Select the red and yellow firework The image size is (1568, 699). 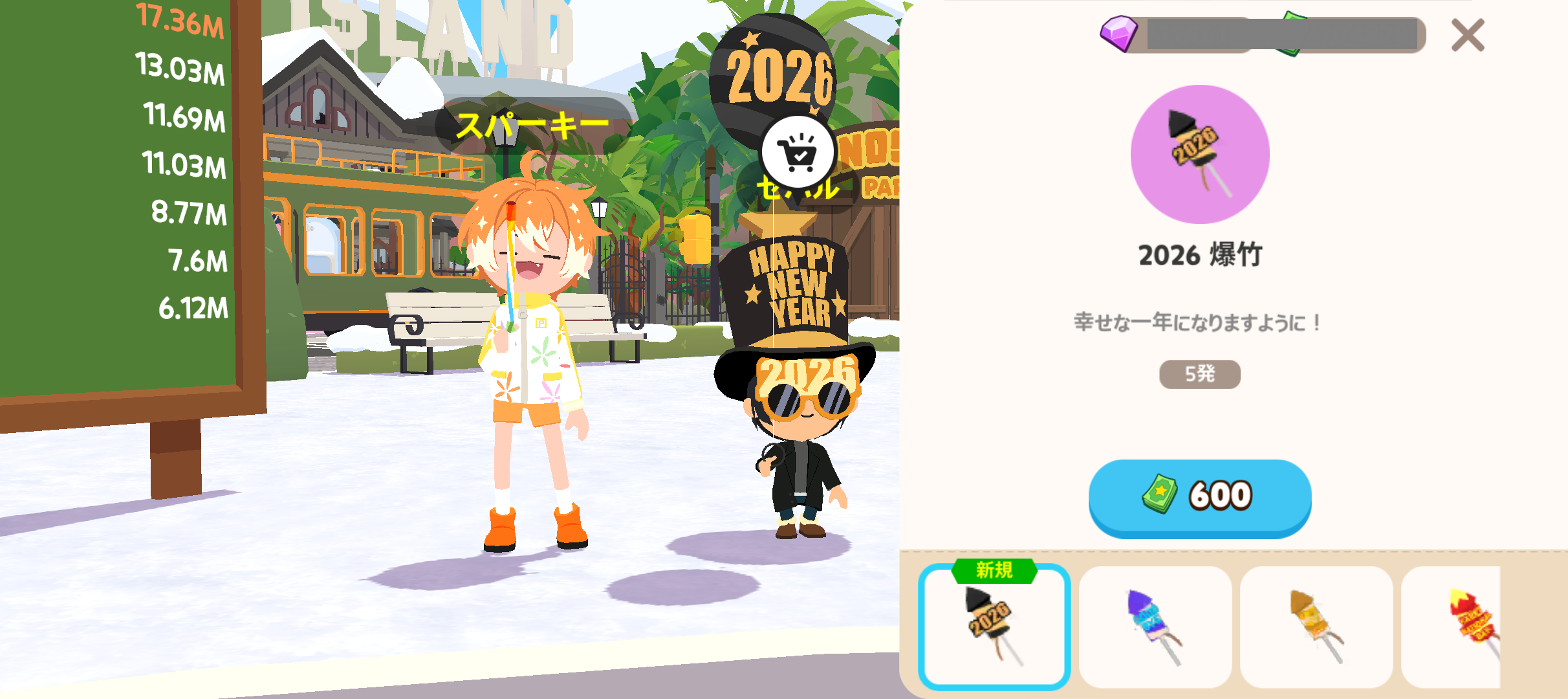[x=1463, y=626]
